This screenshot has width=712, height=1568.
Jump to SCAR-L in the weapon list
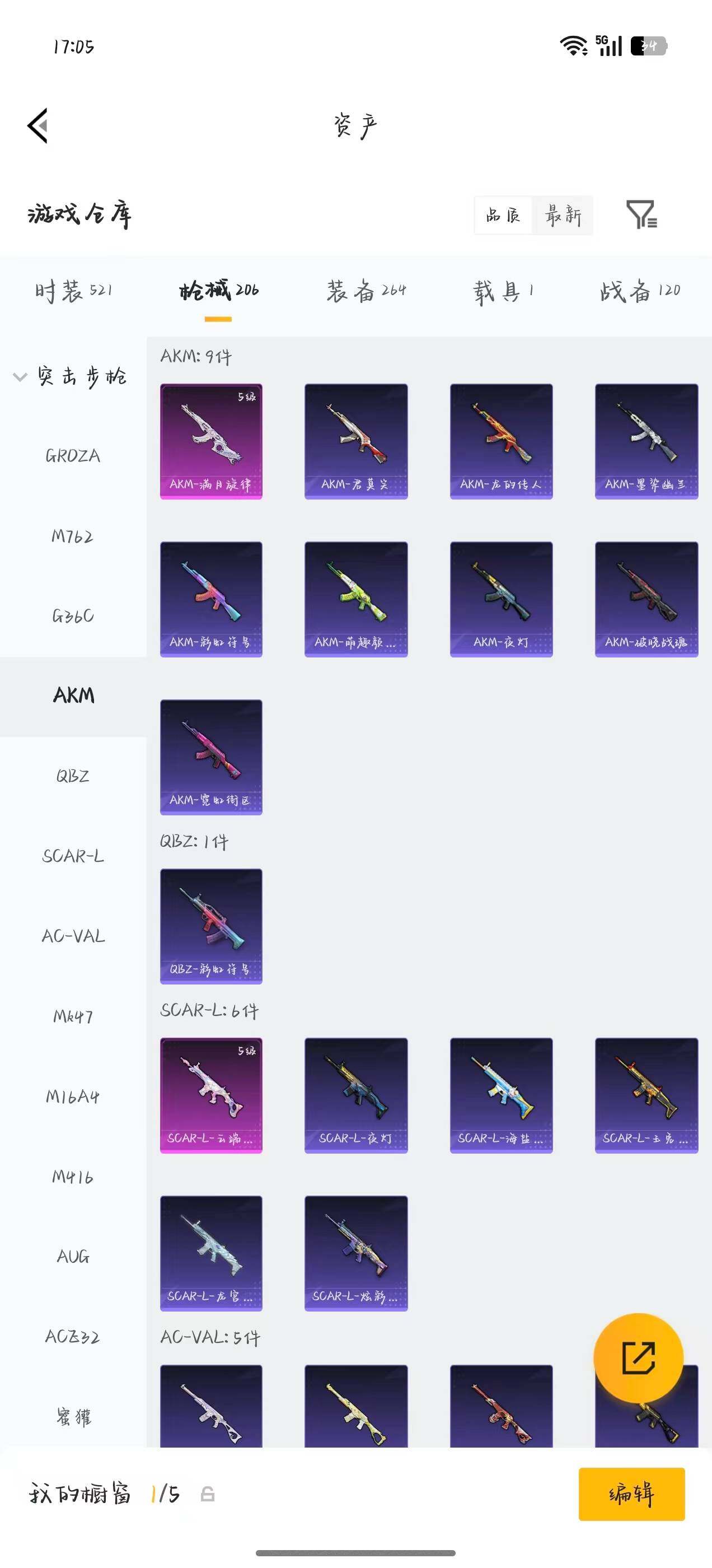[73, 856]
